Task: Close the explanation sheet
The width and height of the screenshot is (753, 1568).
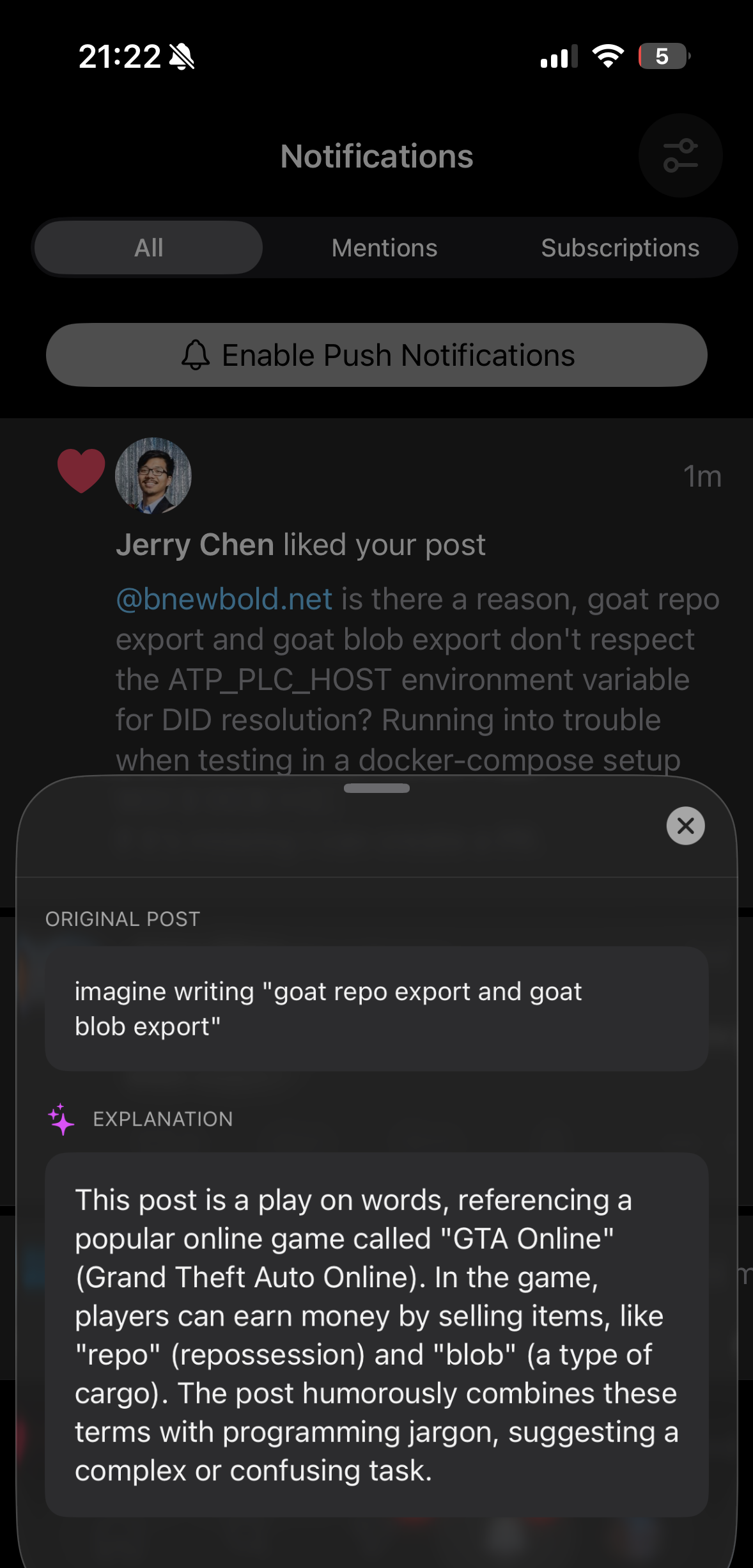Action: pos(685,826)
